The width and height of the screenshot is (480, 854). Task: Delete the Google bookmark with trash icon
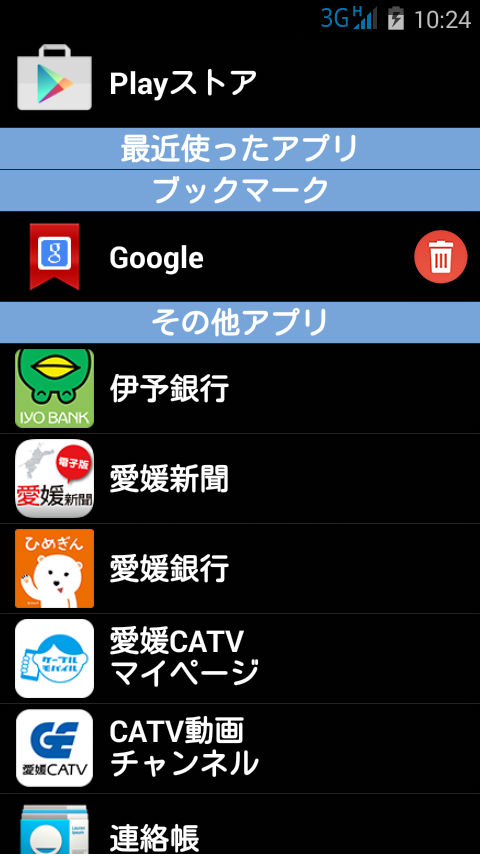coord(440,257)
